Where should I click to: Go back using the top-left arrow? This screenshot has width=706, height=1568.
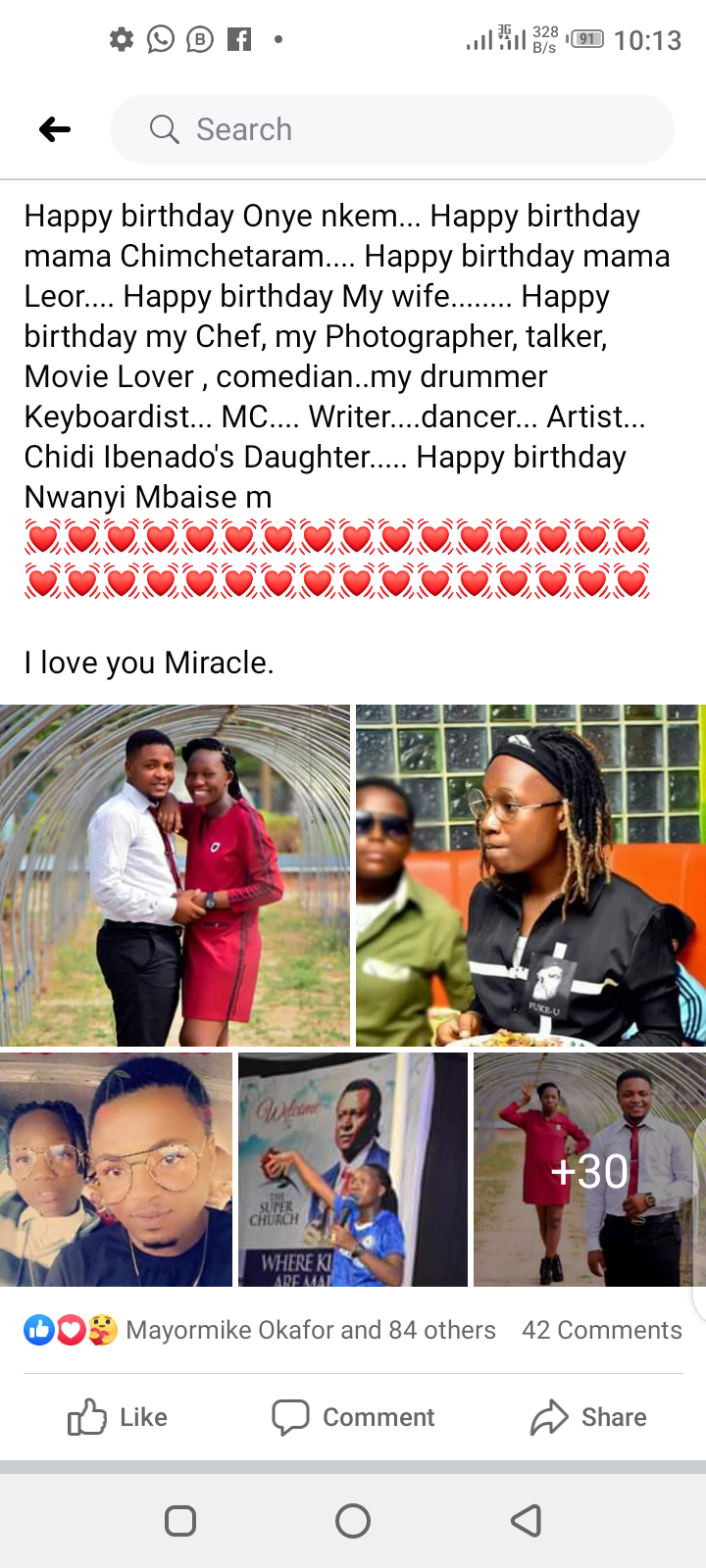pos(55,128)
